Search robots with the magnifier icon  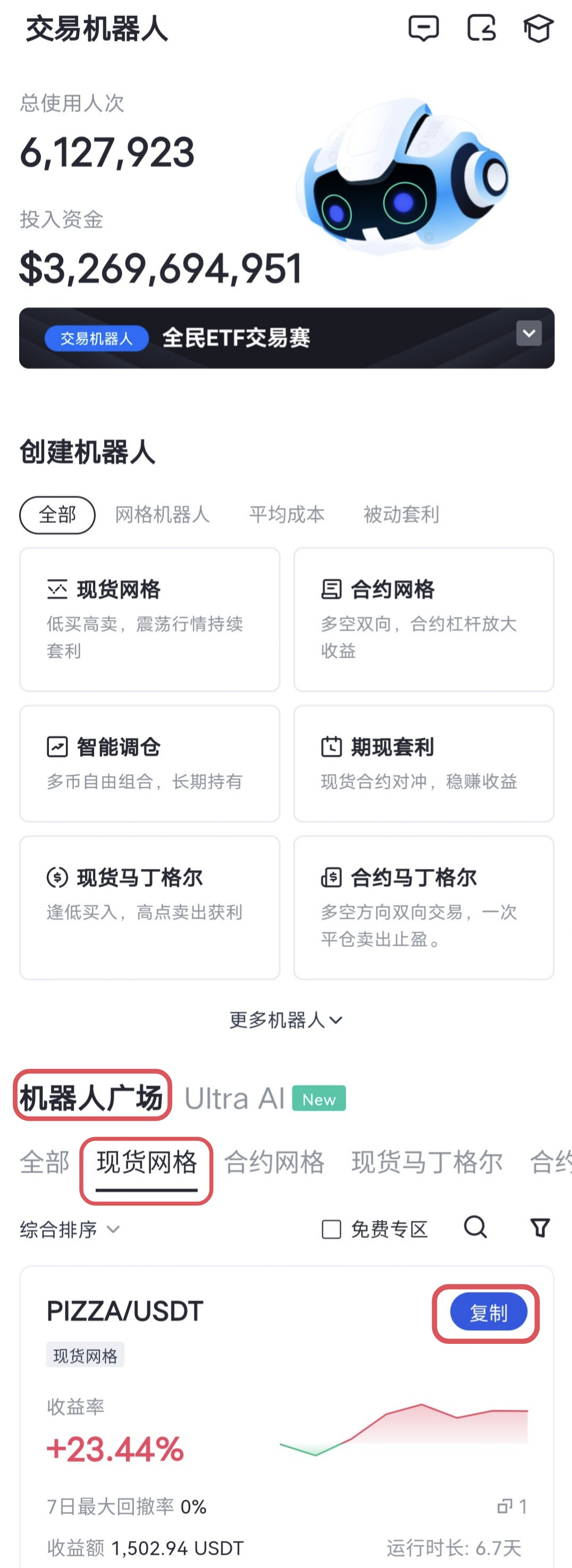(475, 1228)
